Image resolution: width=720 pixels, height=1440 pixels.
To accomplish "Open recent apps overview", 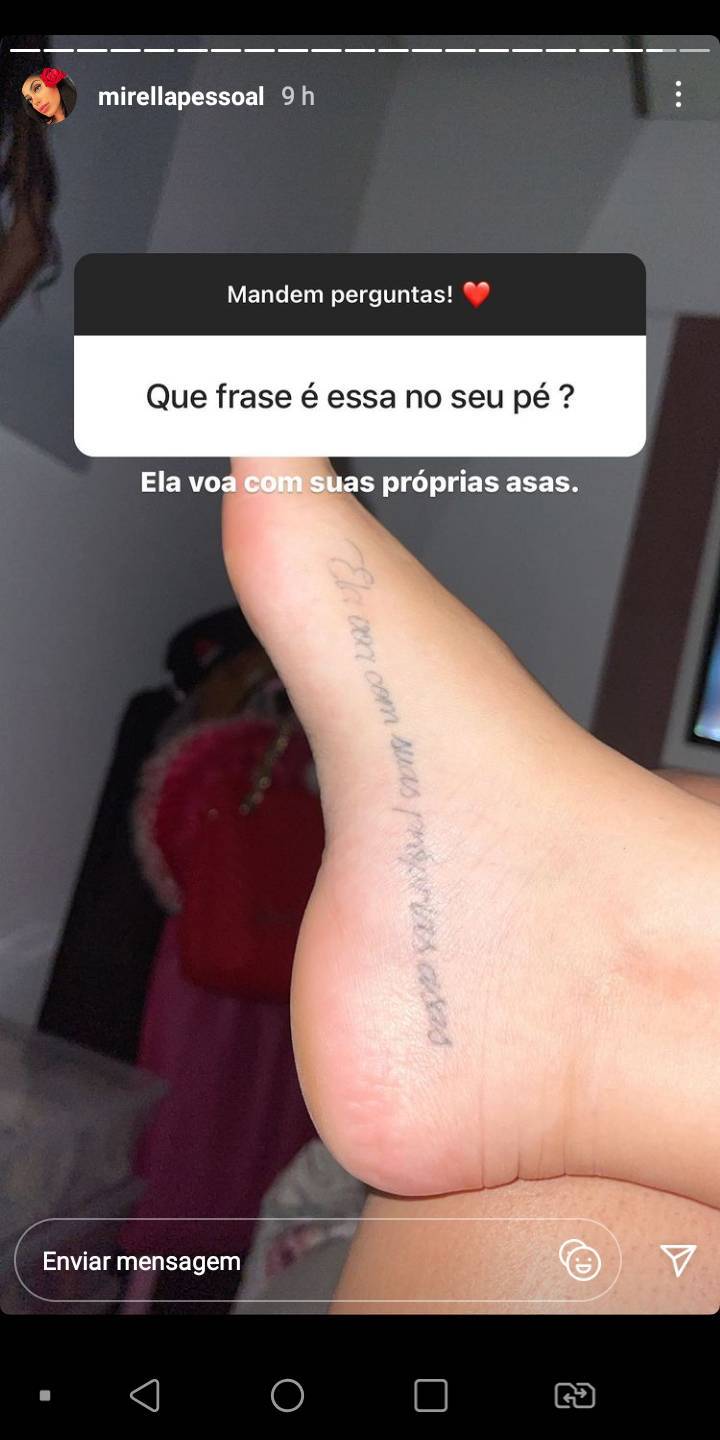I will (431, 1395).
